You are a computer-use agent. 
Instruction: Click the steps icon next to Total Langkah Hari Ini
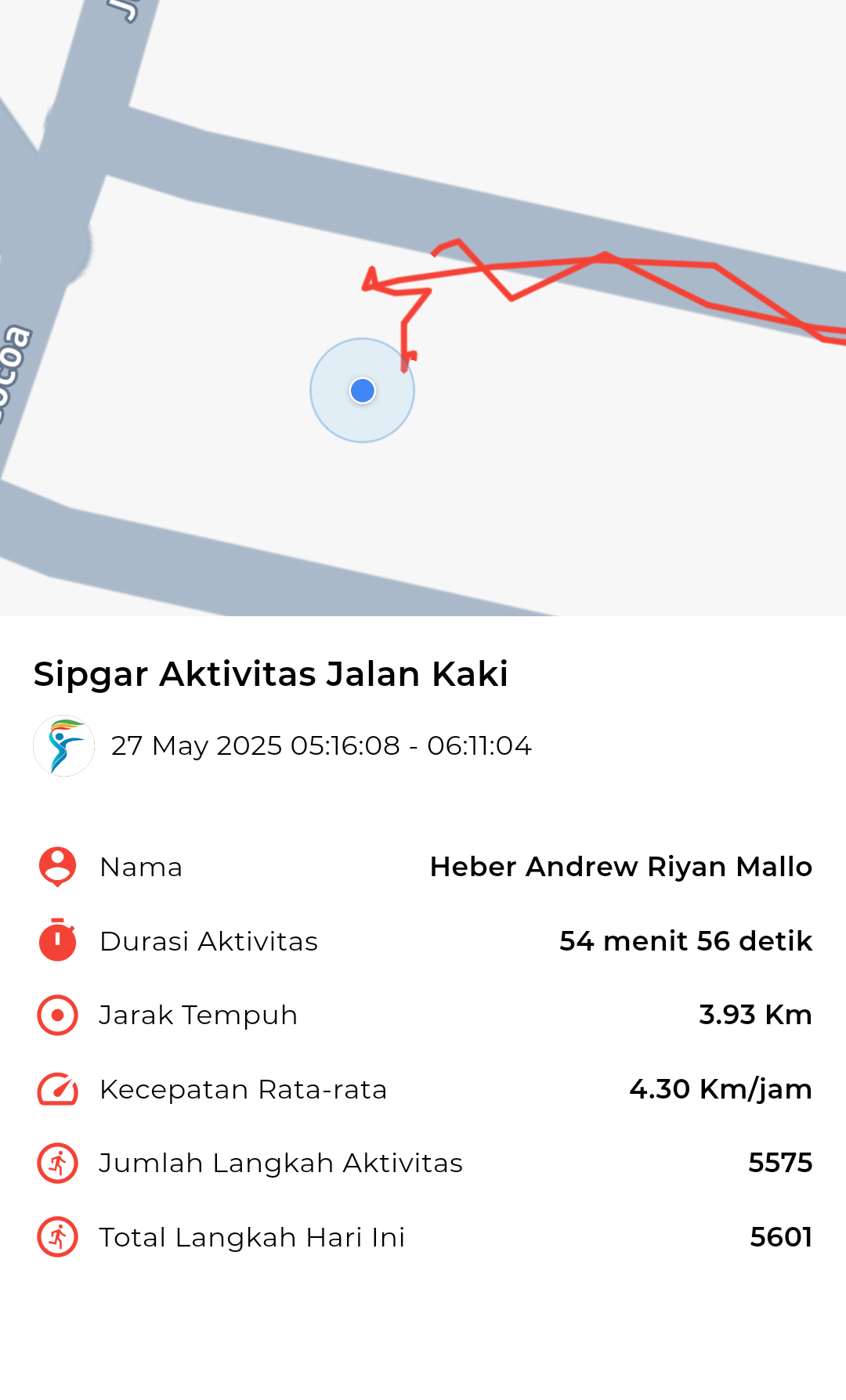[x=56, y=1237]
